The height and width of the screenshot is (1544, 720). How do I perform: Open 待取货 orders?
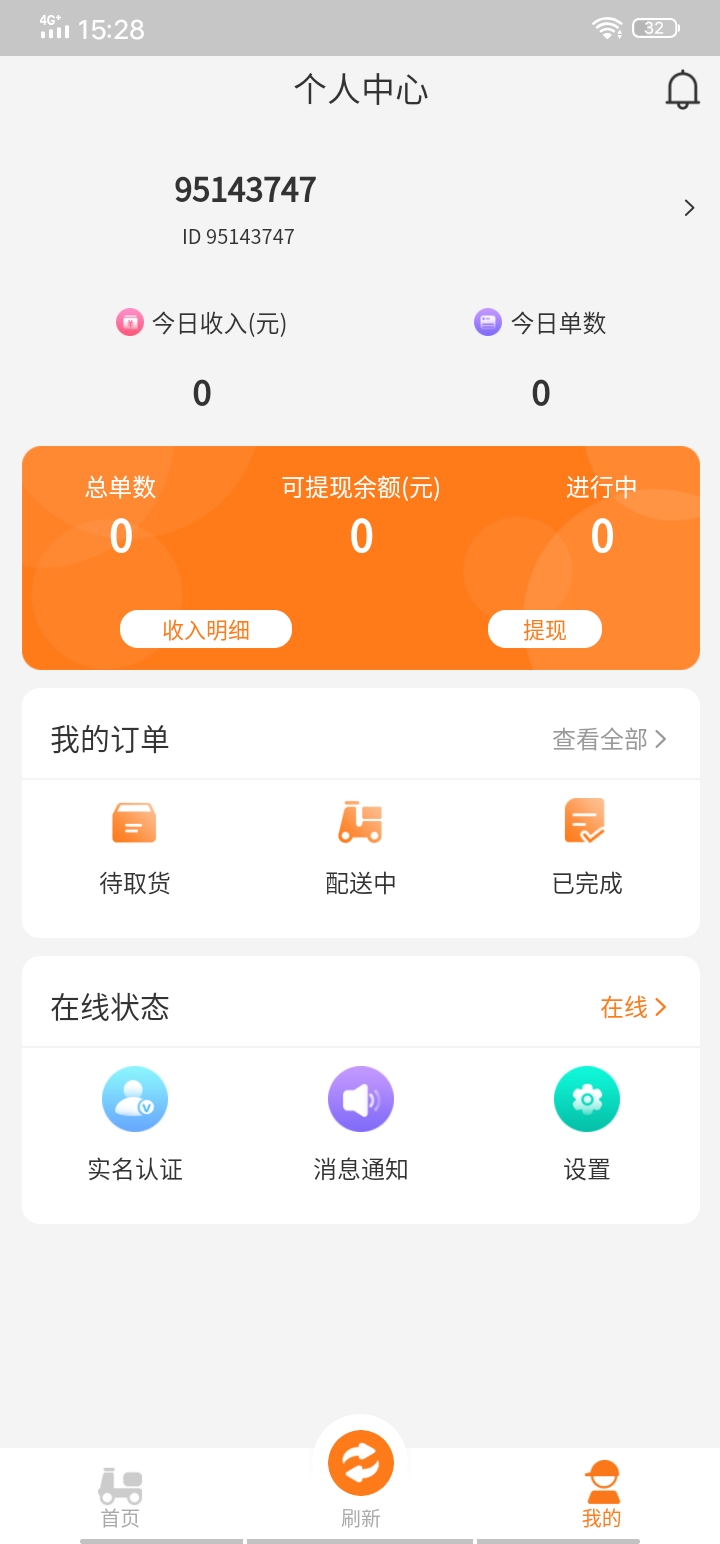point(134,847)
